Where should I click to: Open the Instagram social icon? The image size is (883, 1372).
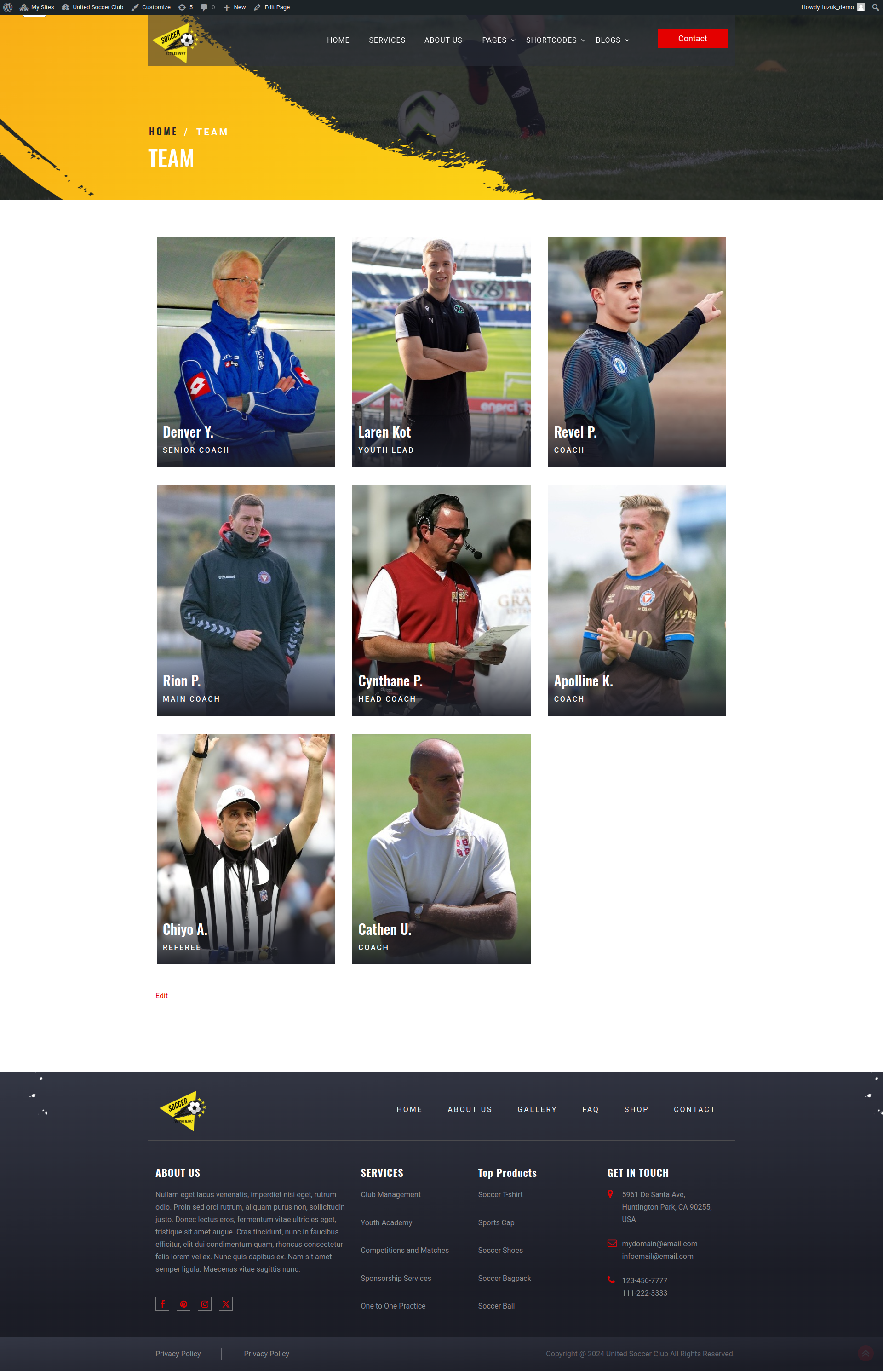pos(205,1304)
